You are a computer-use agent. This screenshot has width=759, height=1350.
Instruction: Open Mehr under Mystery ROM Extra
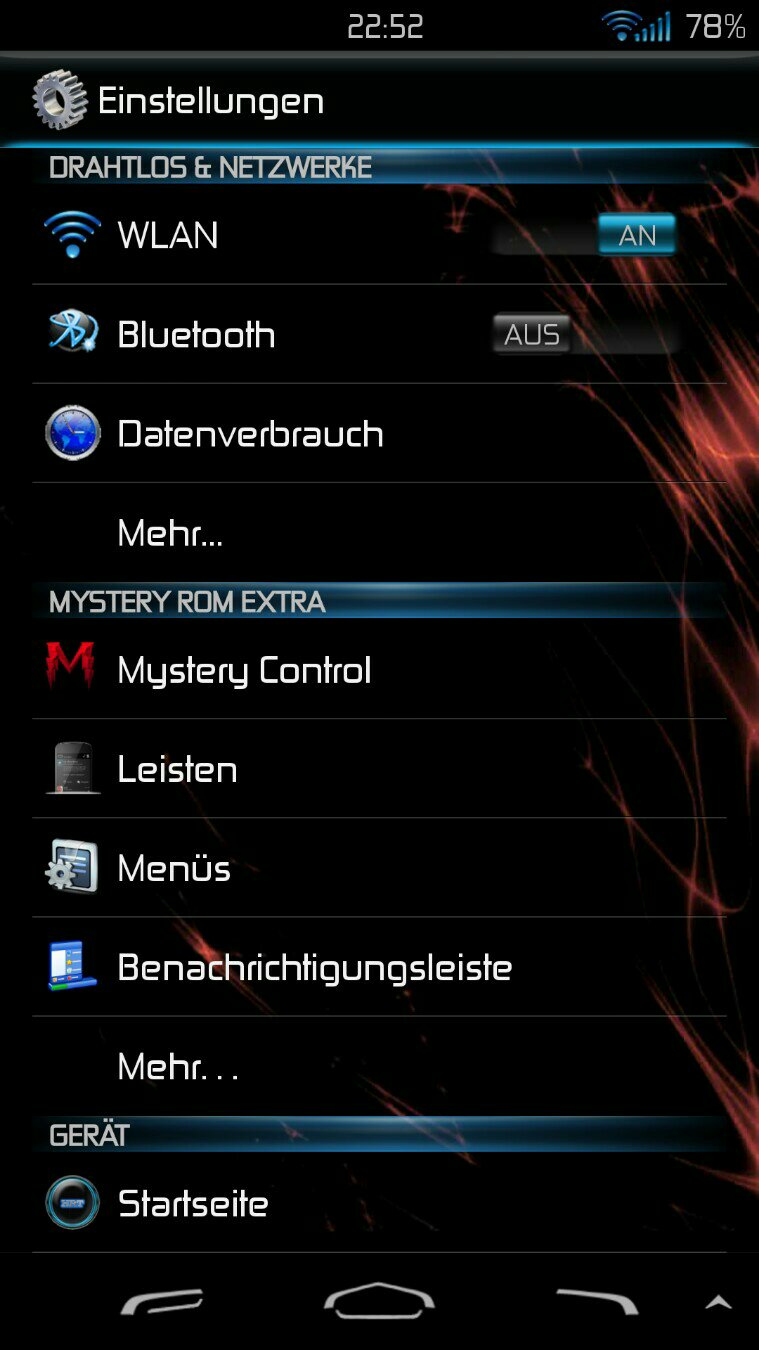[379, 1066]
